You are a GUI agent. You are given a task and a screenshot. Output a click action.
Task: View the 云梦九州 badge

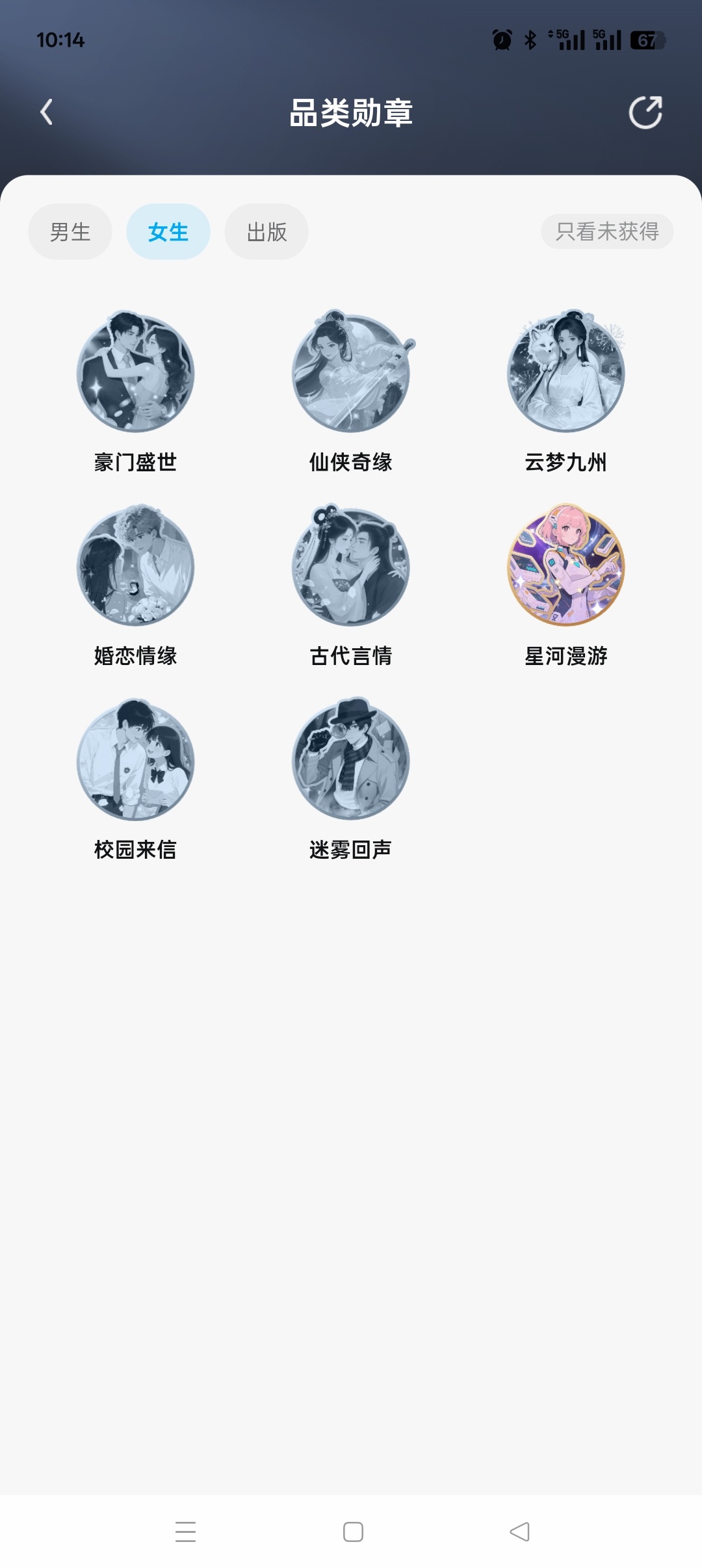(566, 372)
